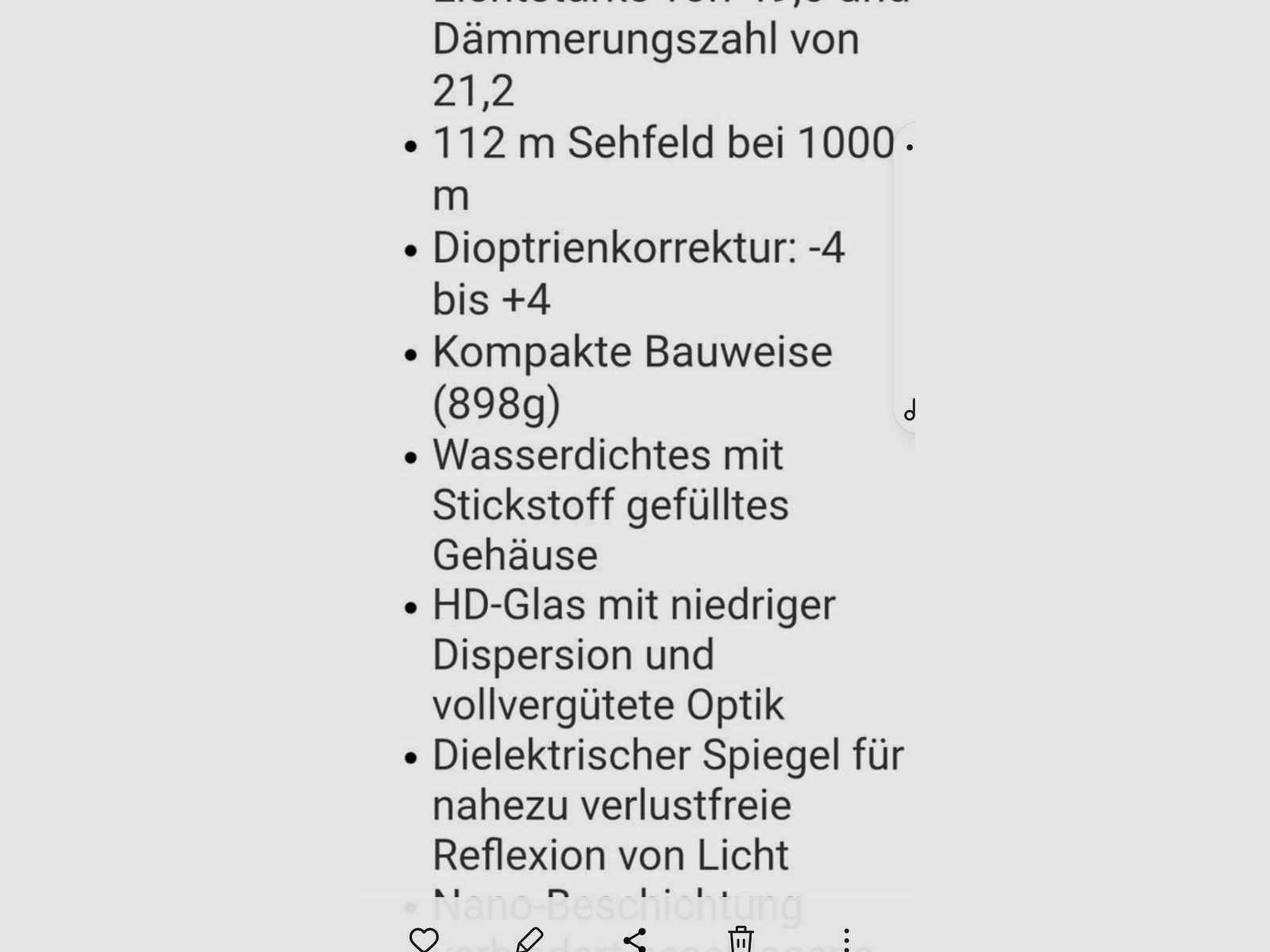The image size is (1270, 952).
Task: Delete the image via trash icon
Action: pos(741,939)
